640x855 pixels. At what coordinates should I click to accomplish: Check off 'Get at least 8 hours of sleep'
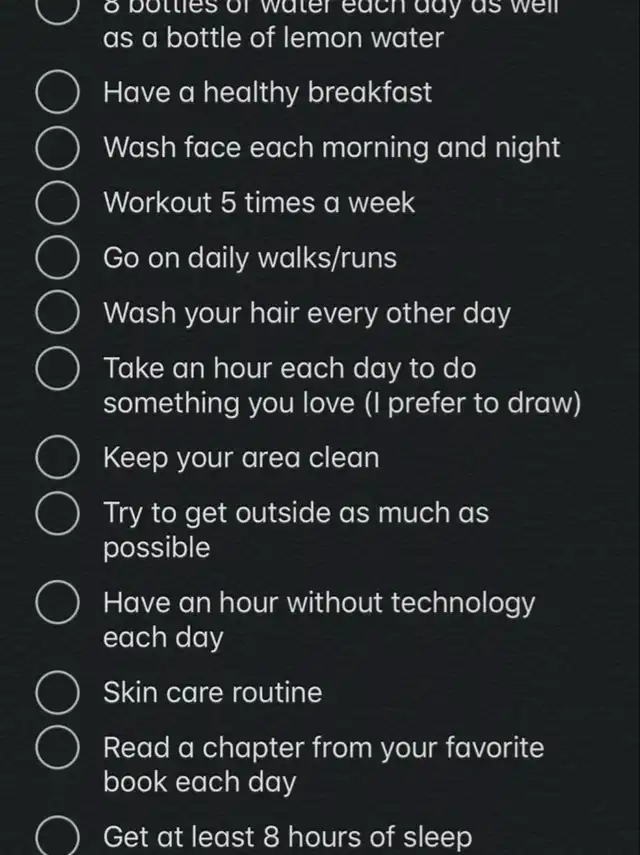58,836
